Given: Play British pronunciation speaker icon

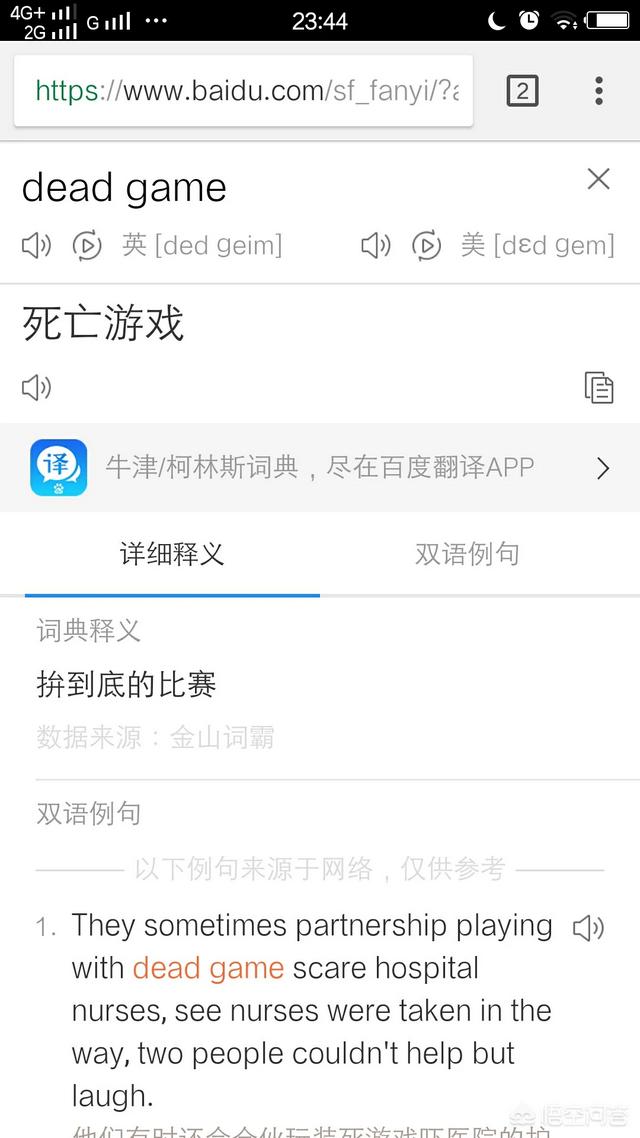Looking at the screenshot, I should point(37,245).
